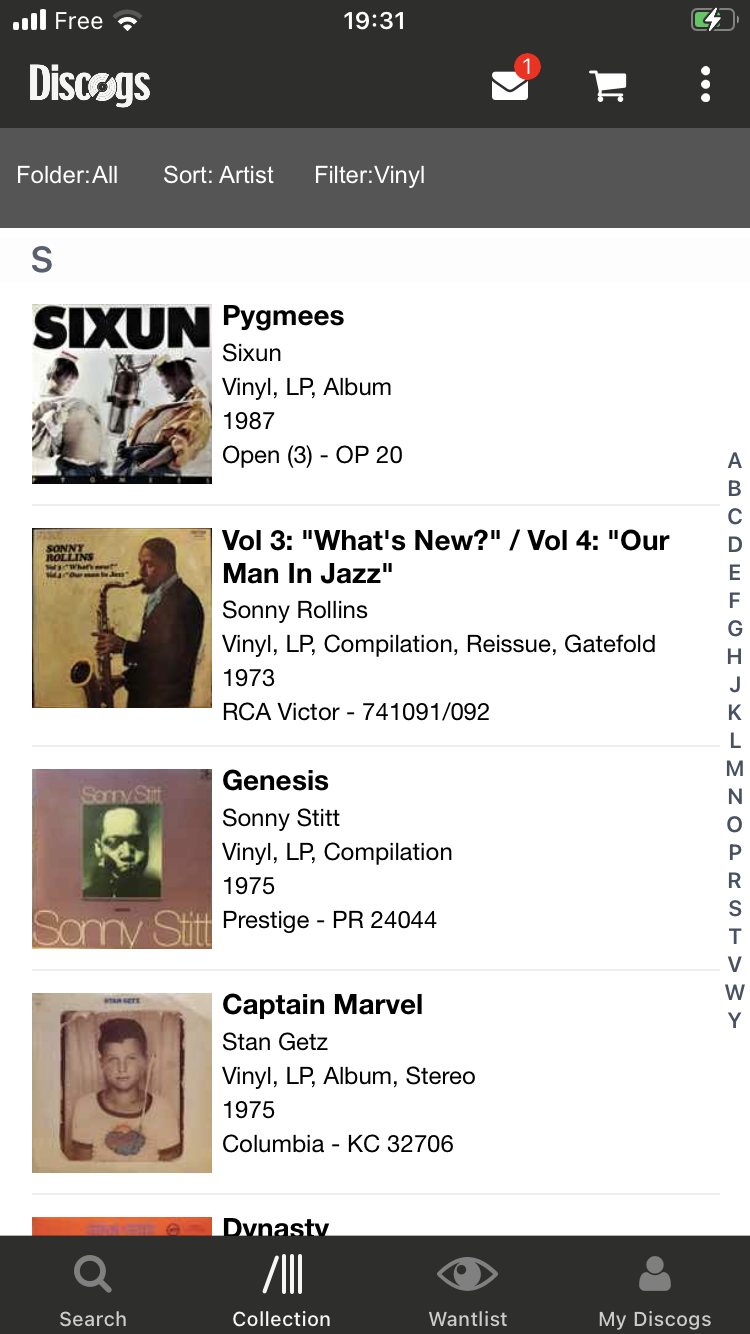This screenshot has height=1334, width=750.
Task: Jump to letter A in index
Action: click(735, 460)
